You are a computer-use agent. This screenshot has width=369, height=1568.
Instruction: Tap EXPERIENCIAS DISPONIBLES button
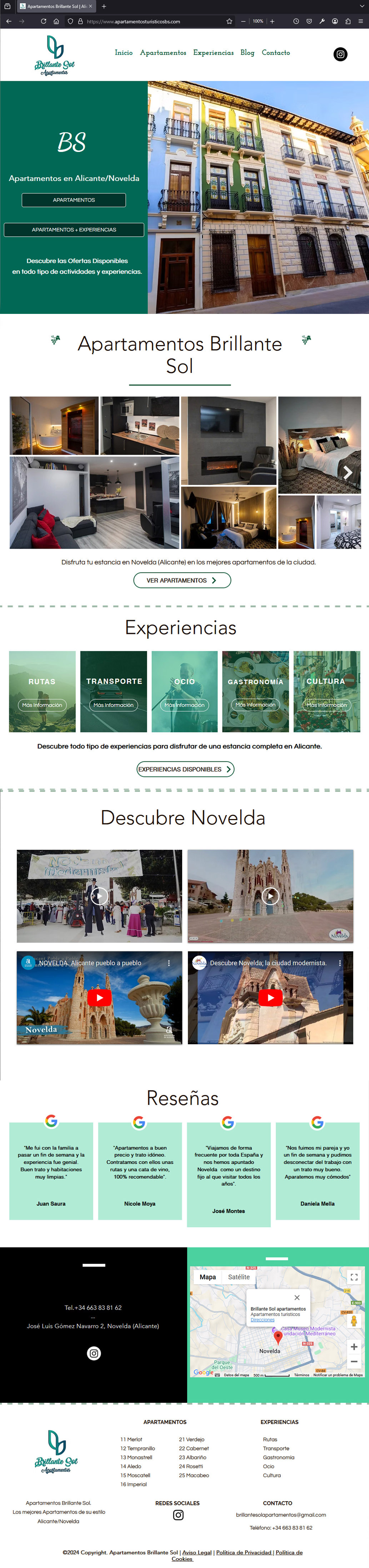[185, 769]
